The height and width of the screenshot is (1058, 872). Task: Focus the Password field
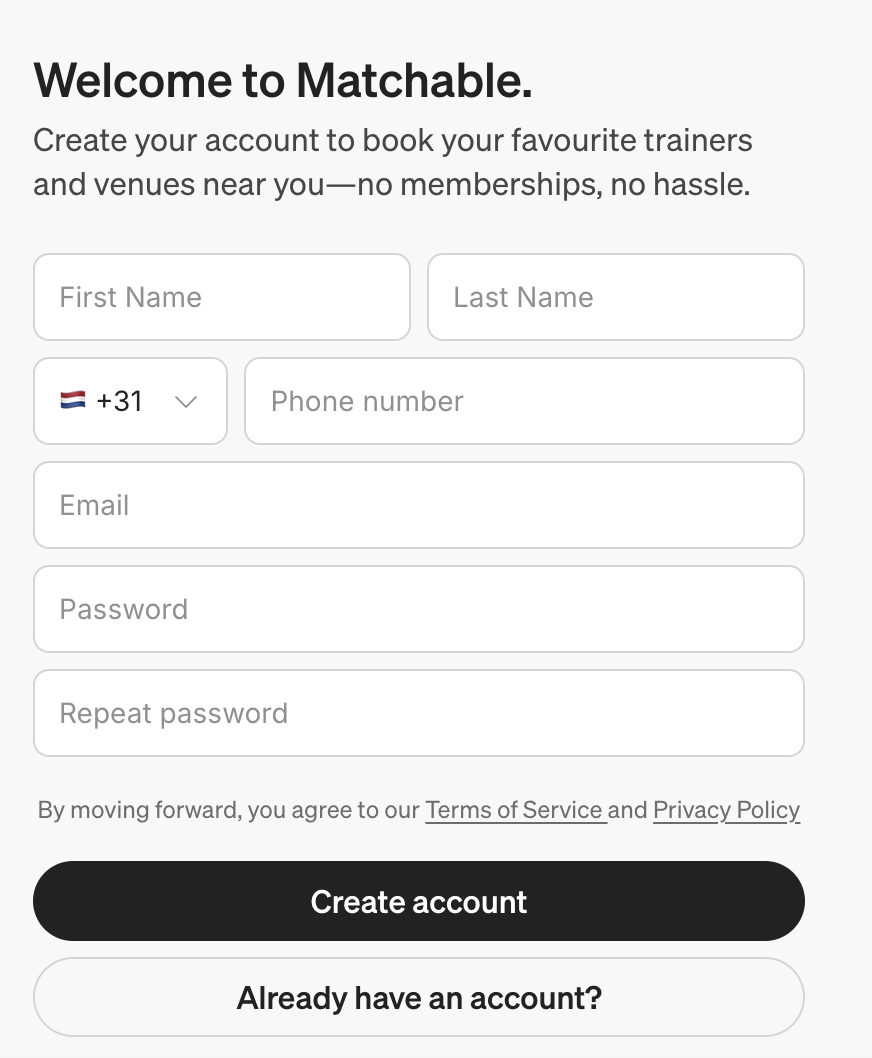click(x=418, y=609)
